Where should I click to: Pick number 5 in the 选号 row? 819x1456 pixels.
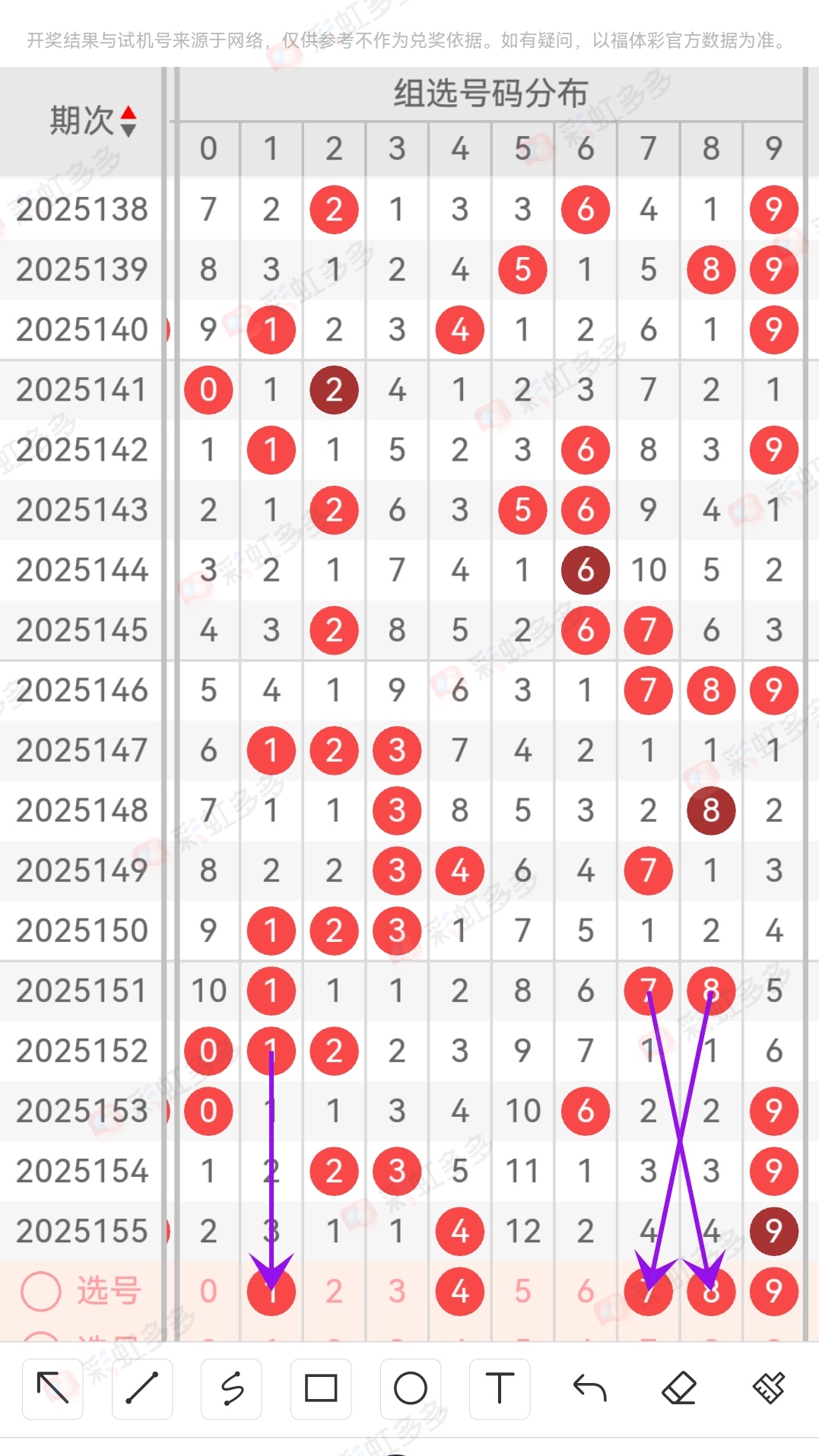[x=522, y=1291]
